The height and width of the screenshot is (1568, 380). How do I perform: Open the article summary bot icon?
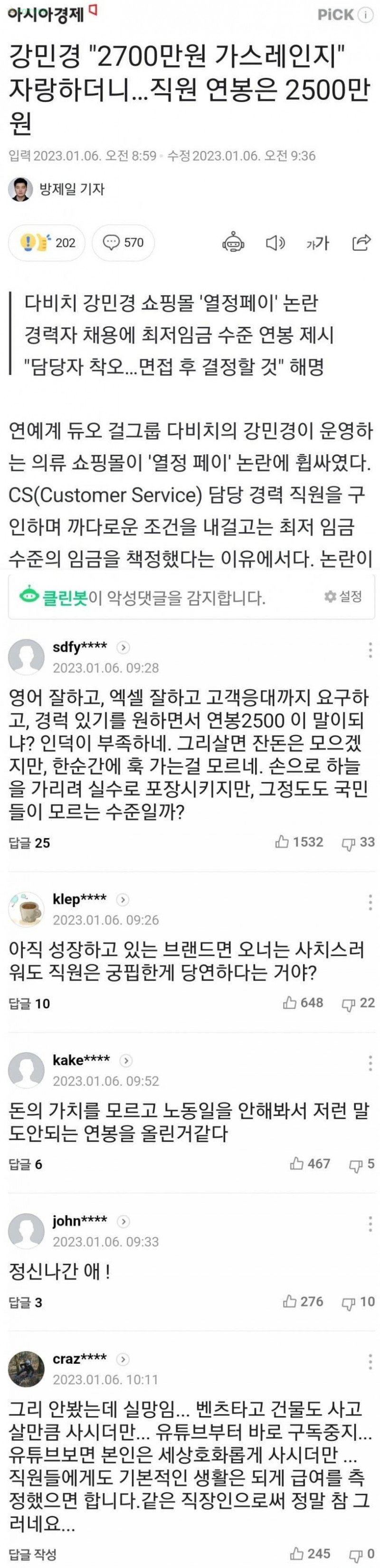coord(233,243)
